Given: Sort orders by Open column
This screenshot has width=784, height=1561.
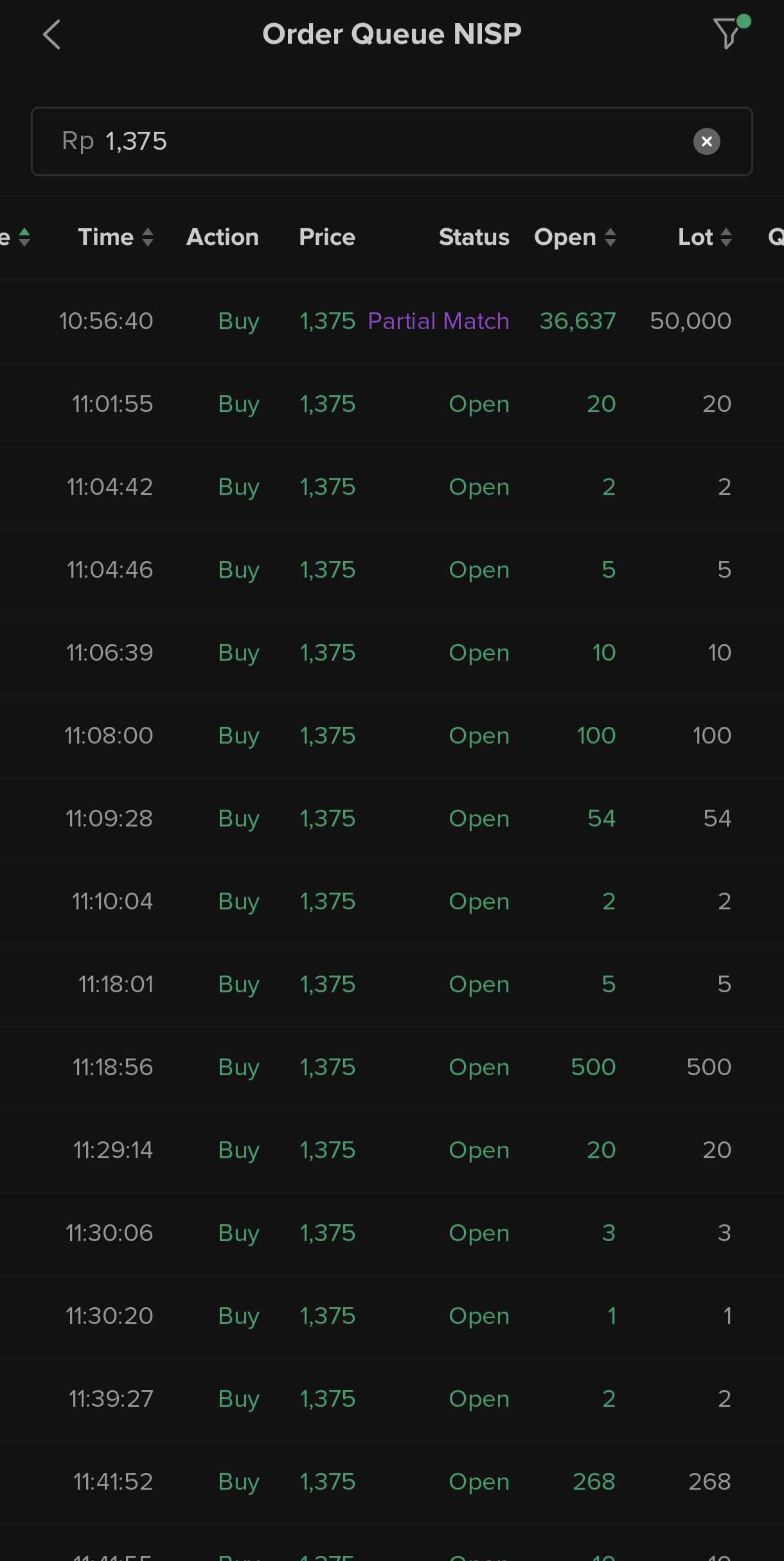Looking at the screenshot, I should (575, 237).
